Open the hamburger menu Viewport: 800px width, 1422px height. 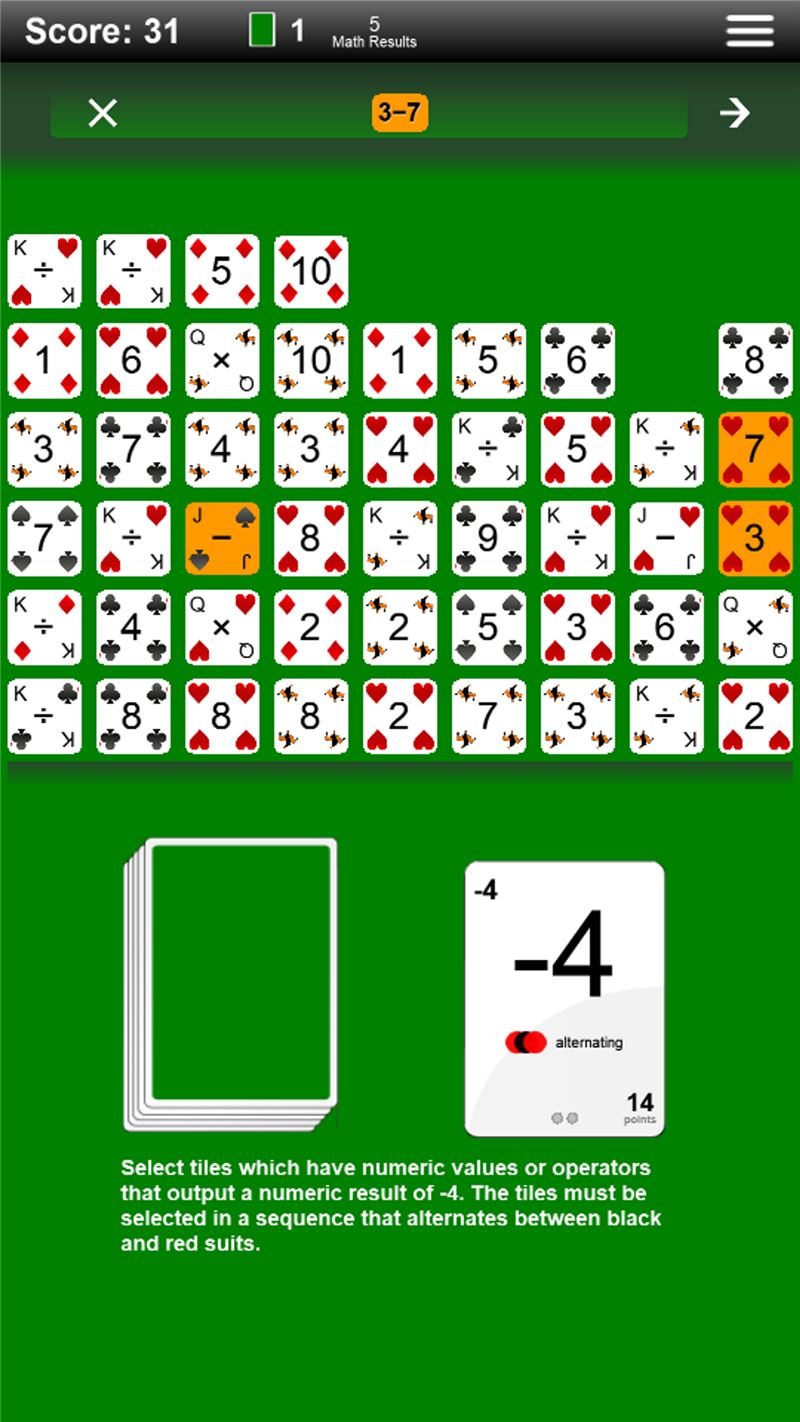point(750,30)
